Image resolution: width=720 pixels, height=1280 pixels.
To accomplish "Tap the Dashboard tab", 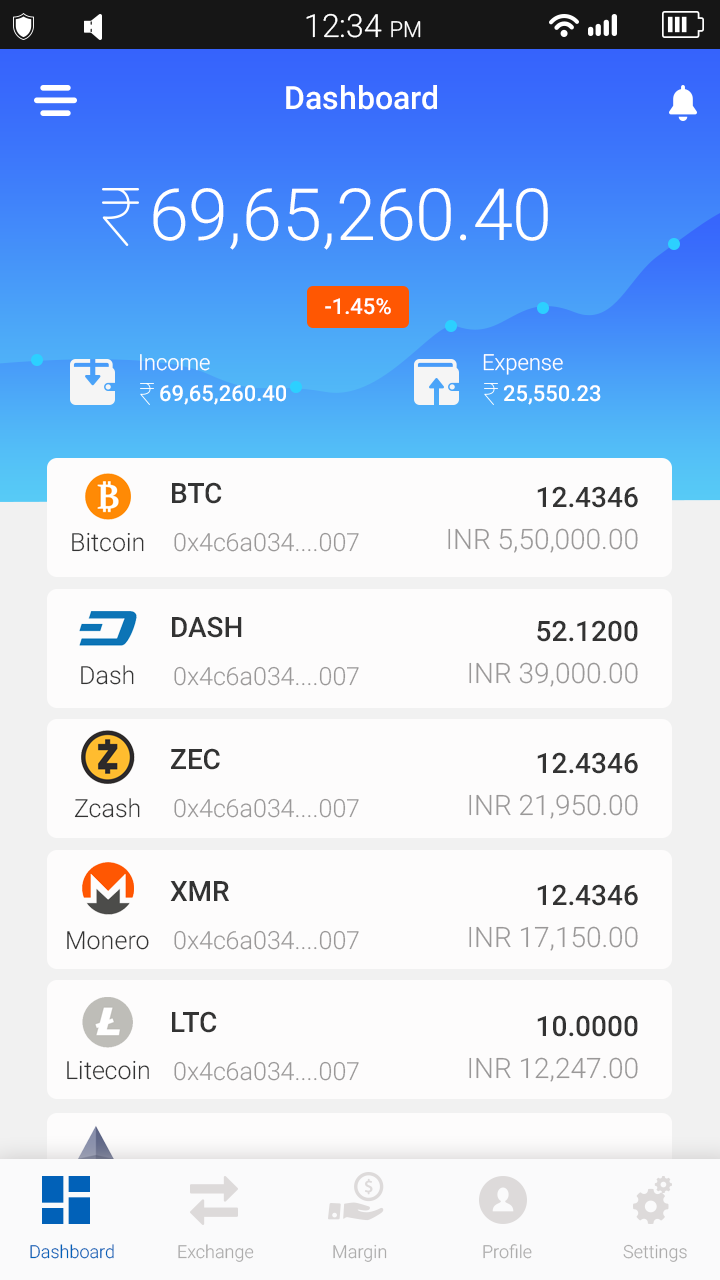I will coord(72,1218).
